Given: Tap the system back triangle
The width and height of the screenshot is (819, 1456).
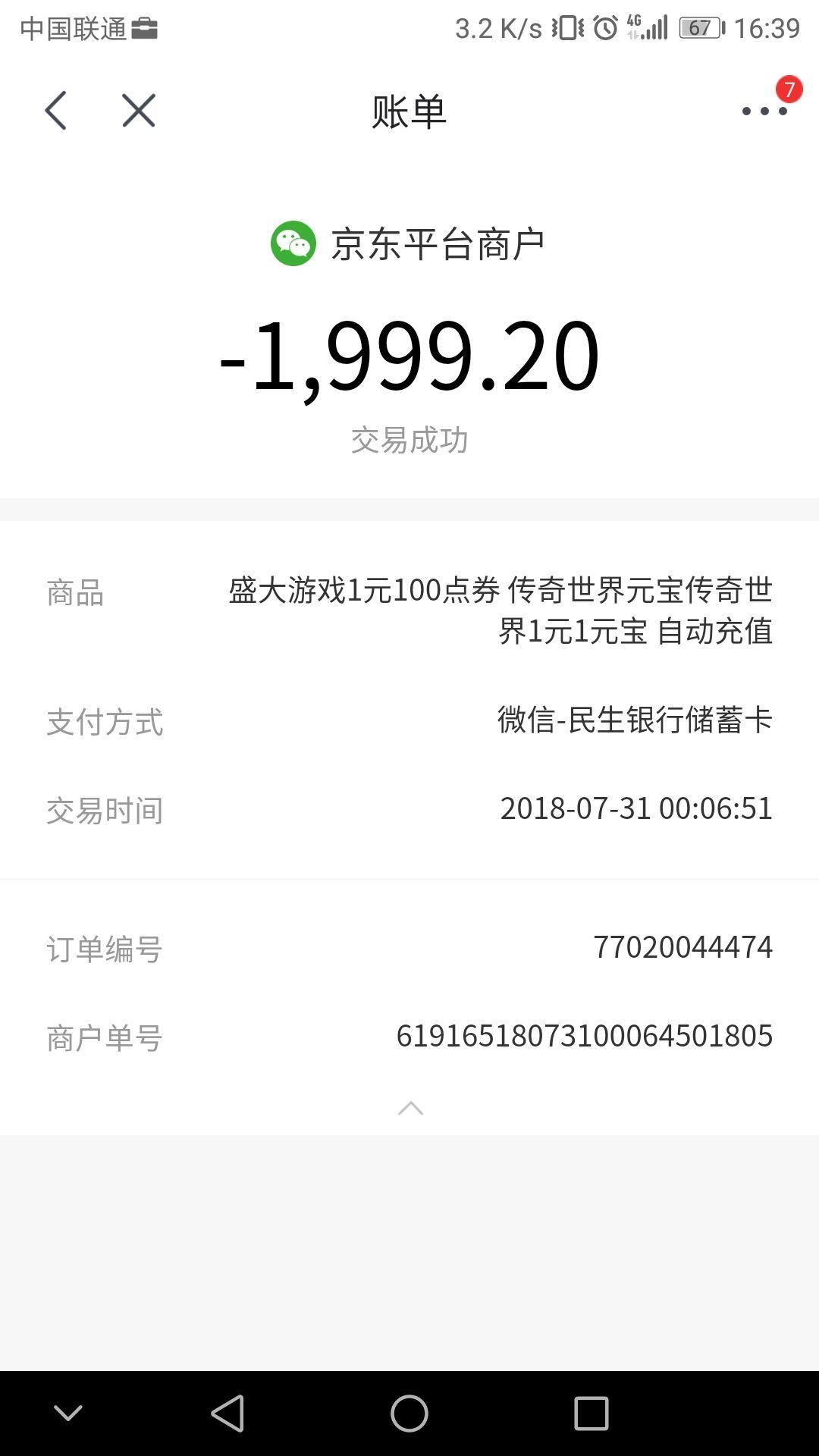Looking at the screenshot, I should point(227,1414).
